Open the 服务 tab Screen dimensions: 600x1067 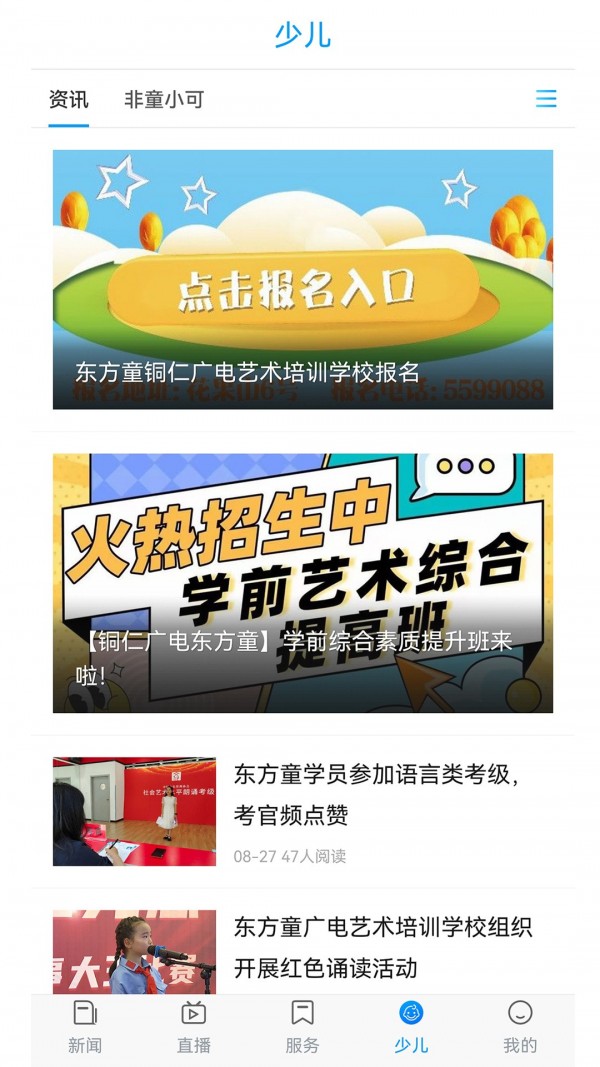click(x=302, y=1029)
